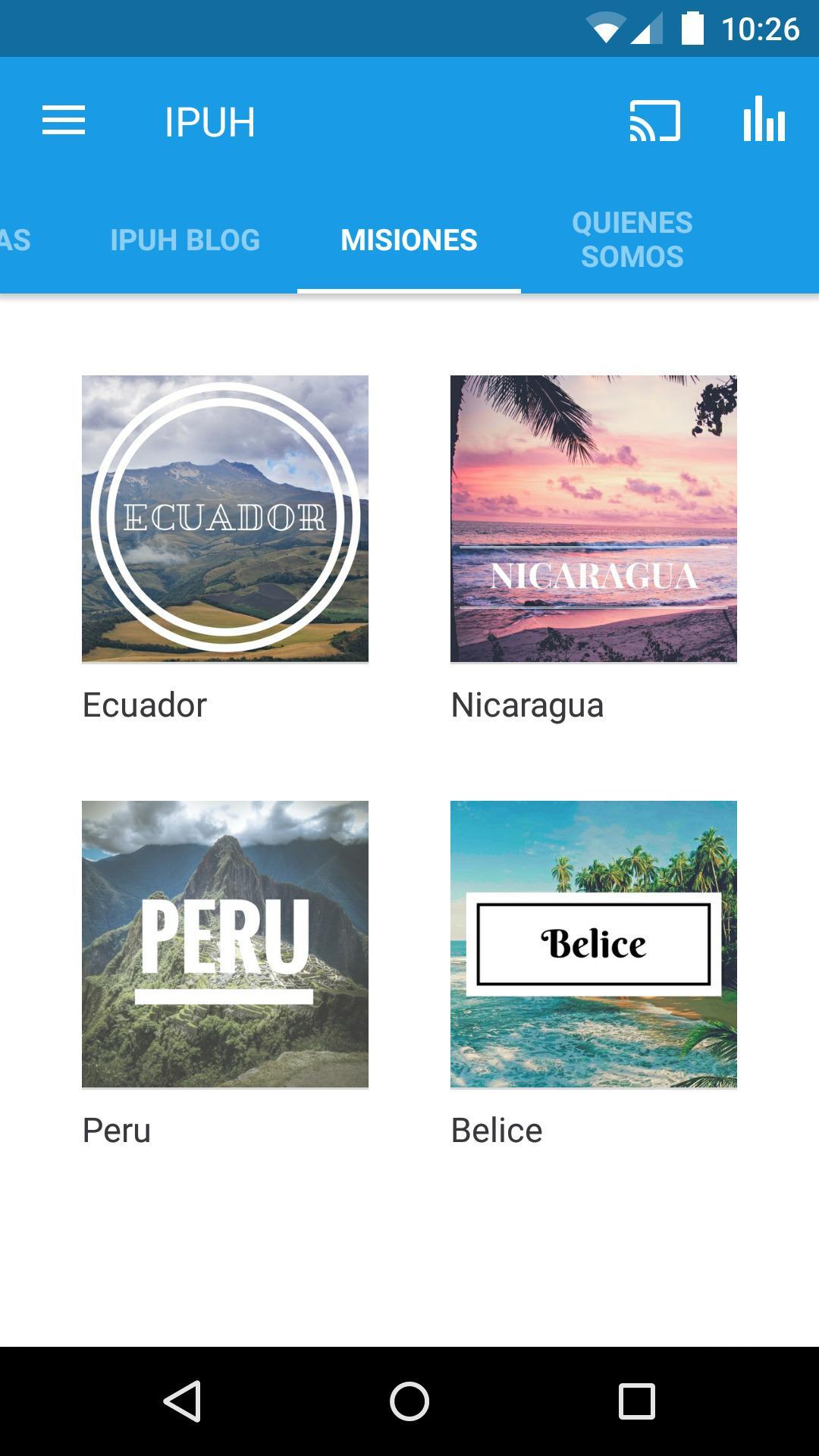Open the navigation drawer menu
This screenshot has height=1456, width=819.
64,121
